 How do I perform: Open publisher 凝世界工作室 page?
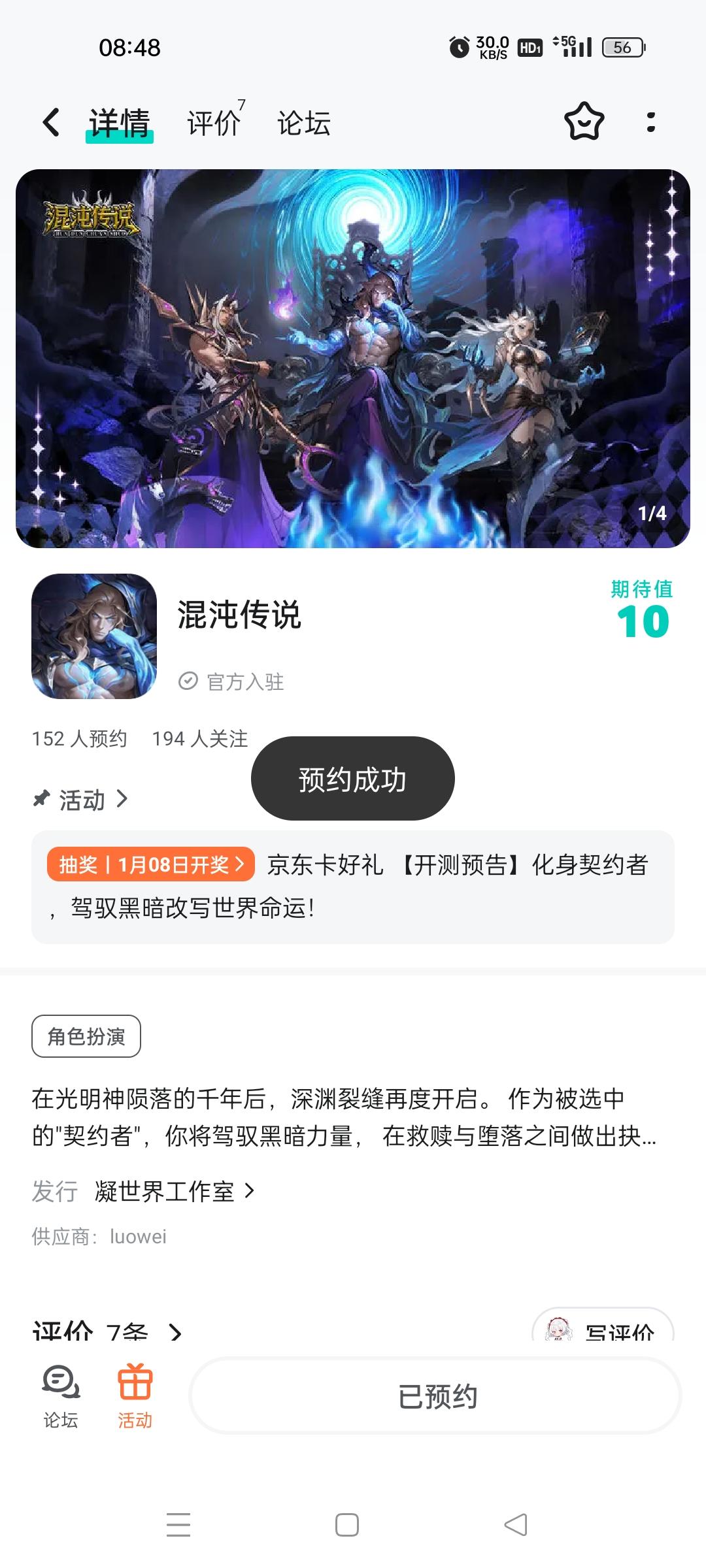[x=174, y=1192]
